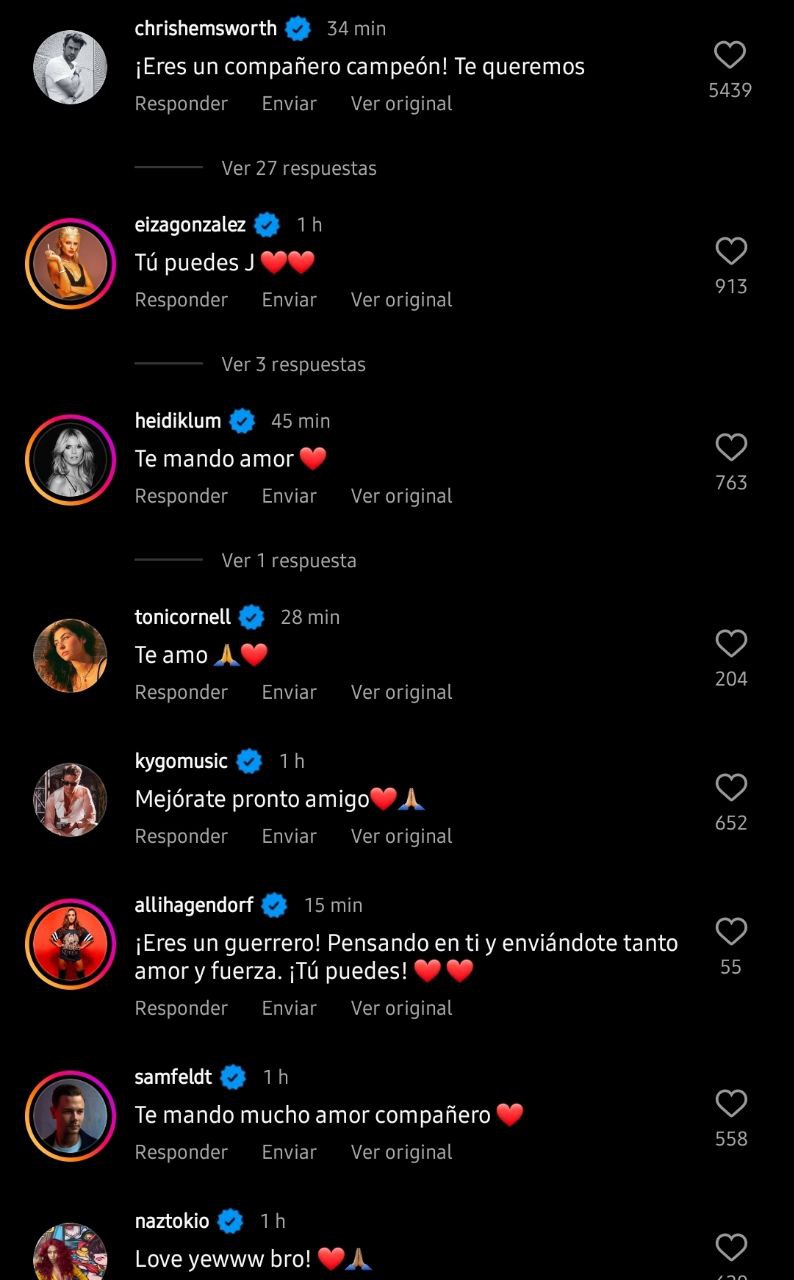Viewport: 794px width, 1280px height.
Task: Like the comment from eizagonzalez
Action: tap(731, 251)
